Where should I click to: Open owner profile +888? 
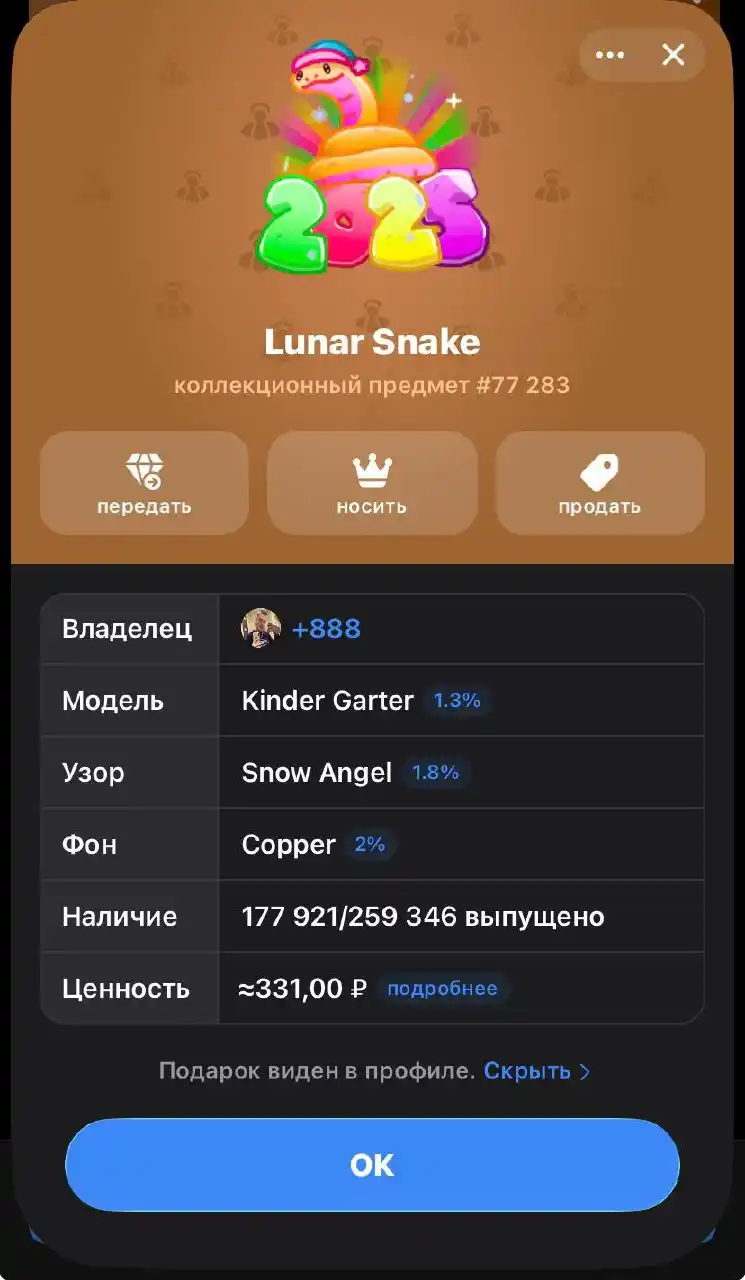pyautogui.click(x=325, y=629)
